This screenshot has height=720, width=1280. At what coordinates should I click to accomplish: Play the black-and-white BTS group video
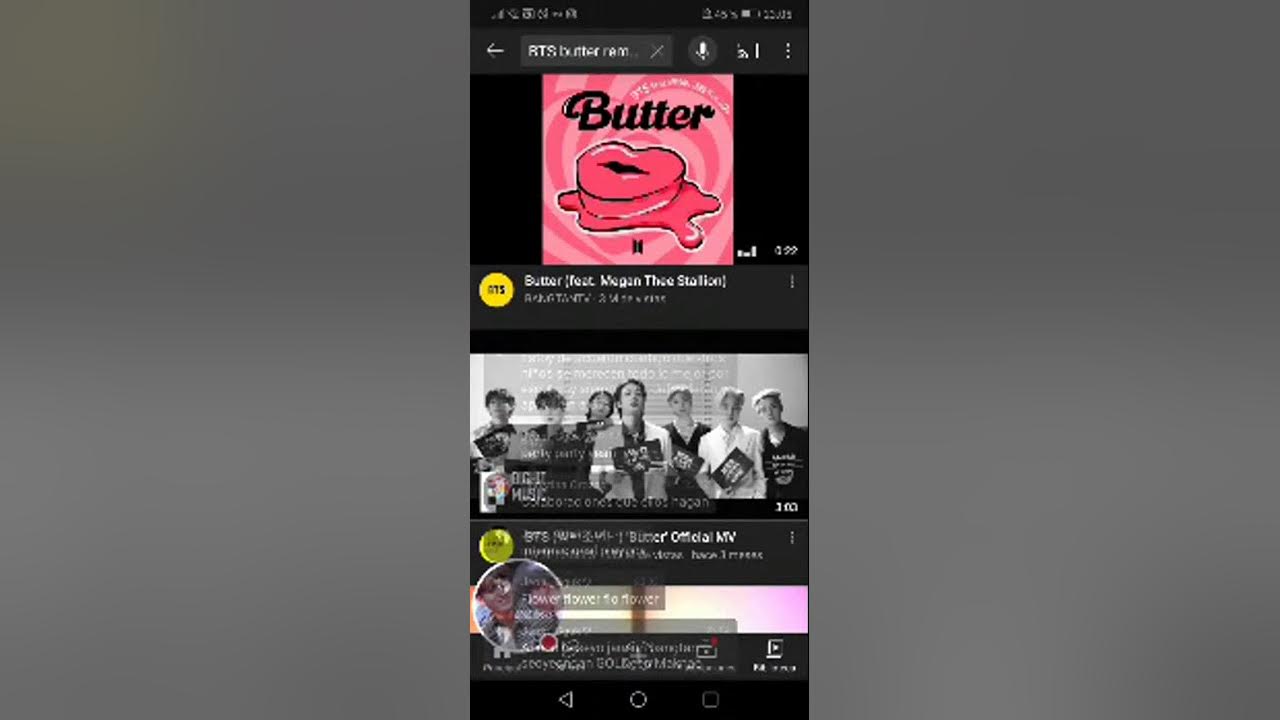638,435
